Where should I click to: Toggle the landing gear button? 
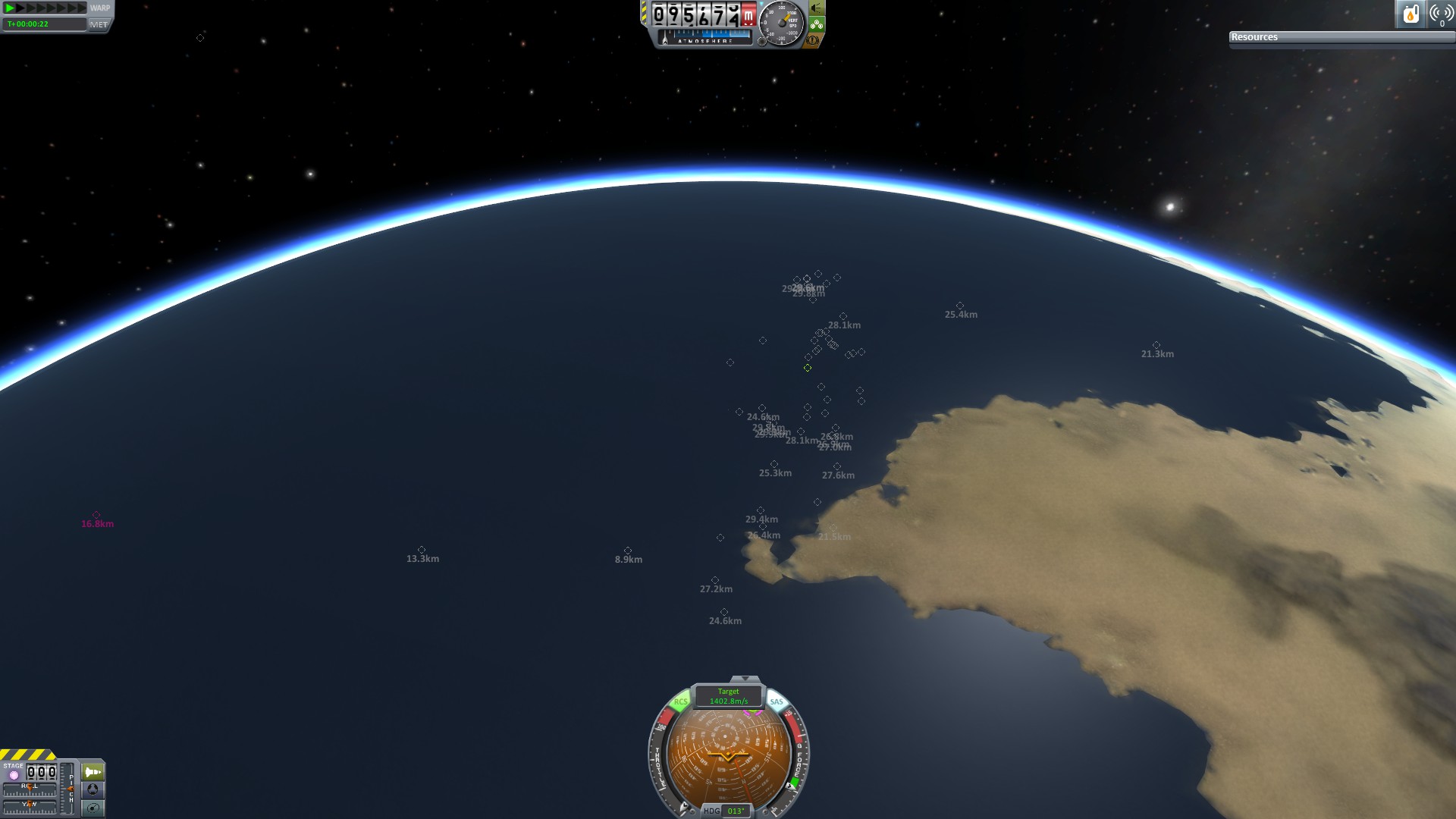pyautogui.click(x=816, y=24)
